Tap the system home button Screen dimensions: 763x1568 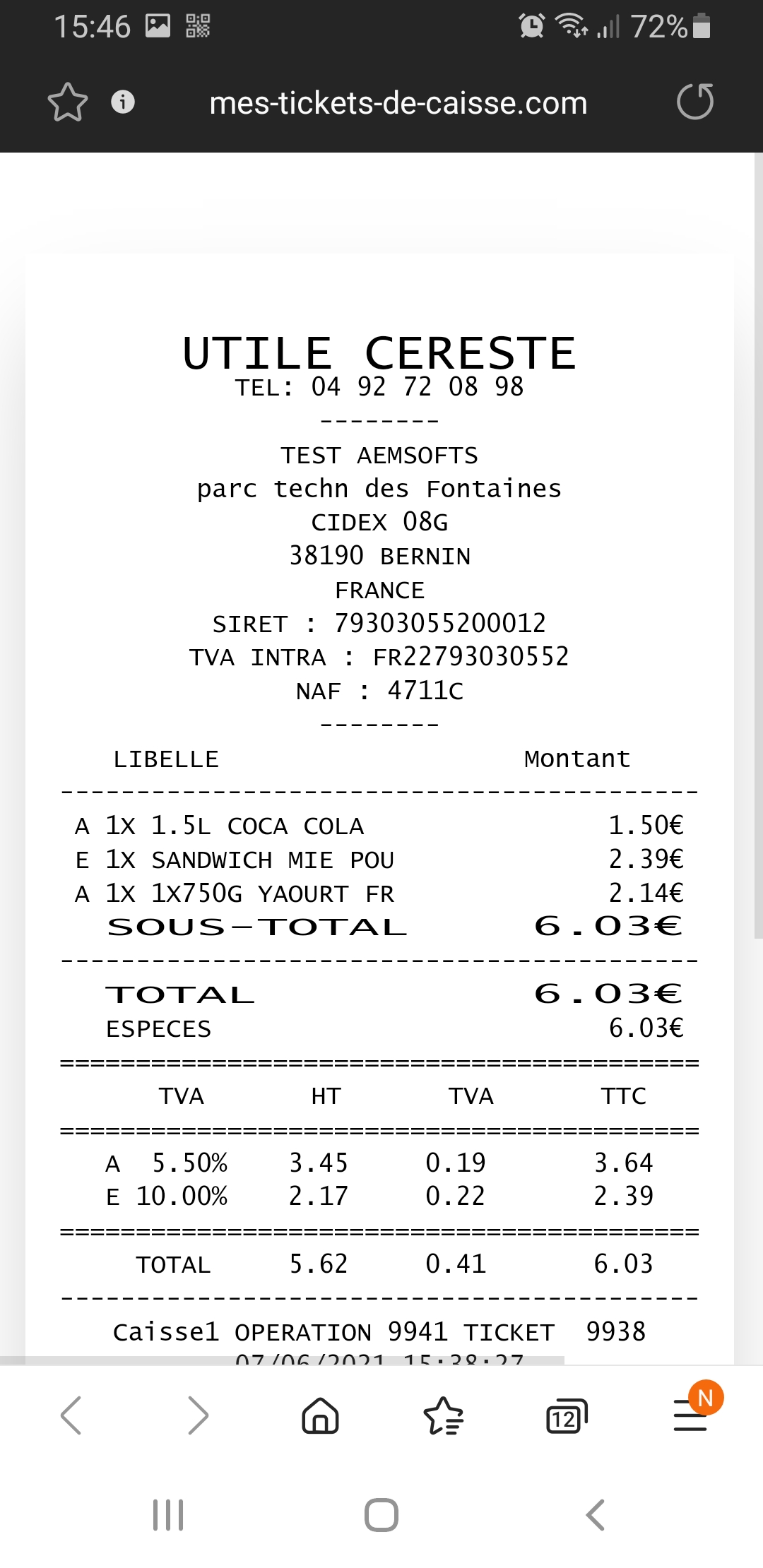pos(381,1515)
